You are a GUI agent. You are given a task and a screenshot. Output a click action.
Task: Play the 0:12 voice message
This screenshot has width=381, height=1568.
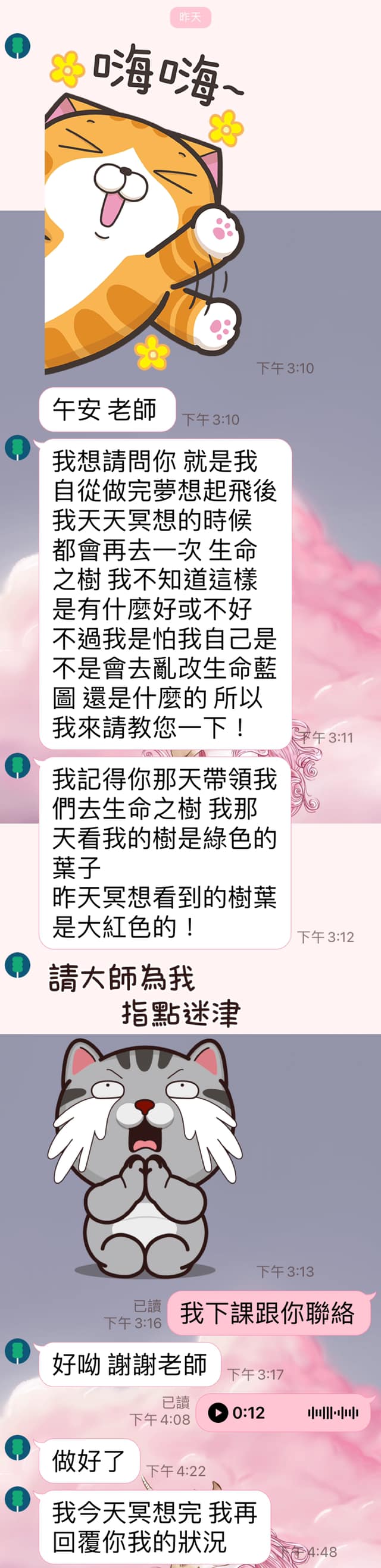click(x=218, y=1412)
